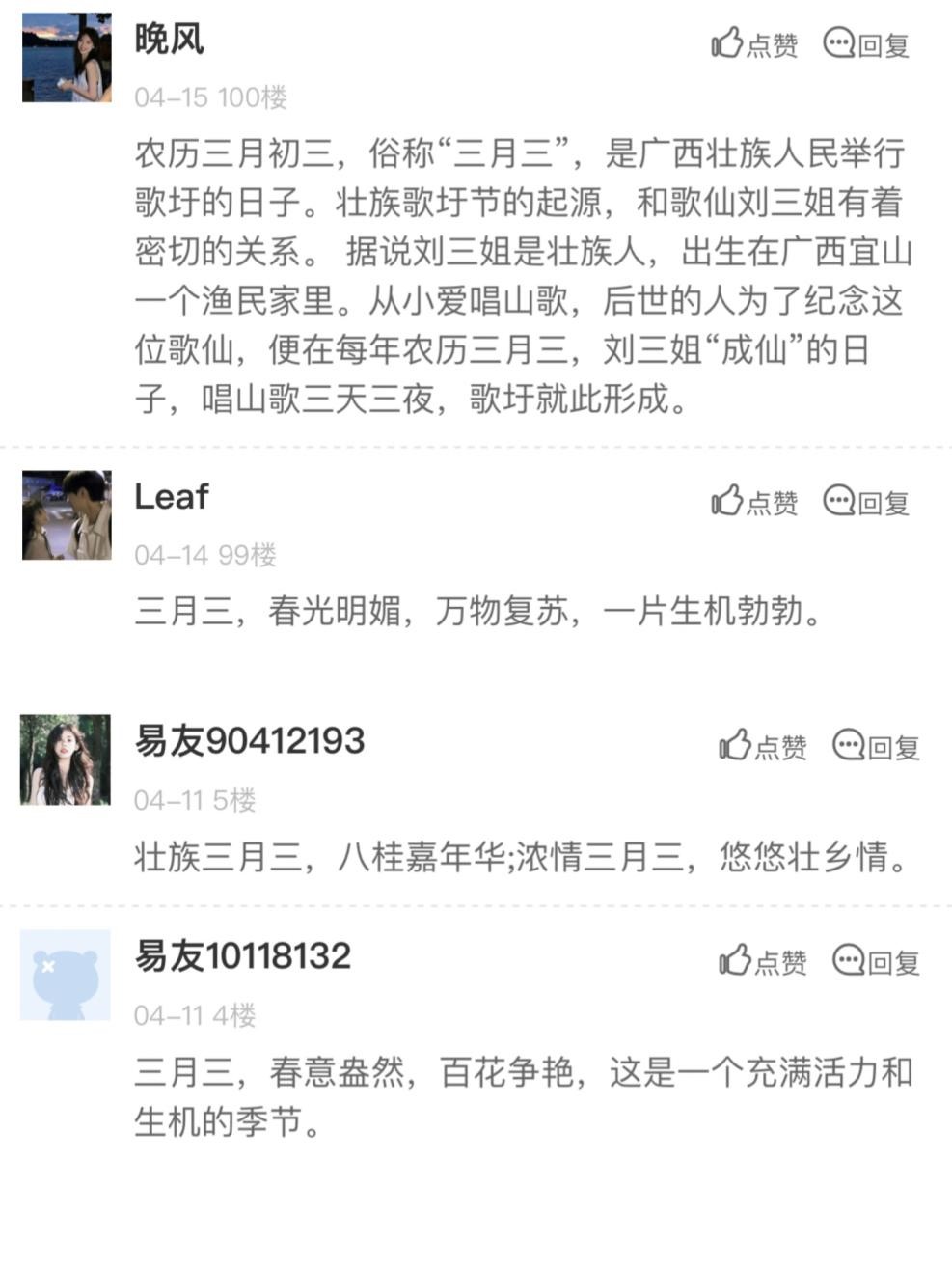The image size is (952, 1270).
Task: Open 易友90412193's avatar
Action: (x=66, y=759)
